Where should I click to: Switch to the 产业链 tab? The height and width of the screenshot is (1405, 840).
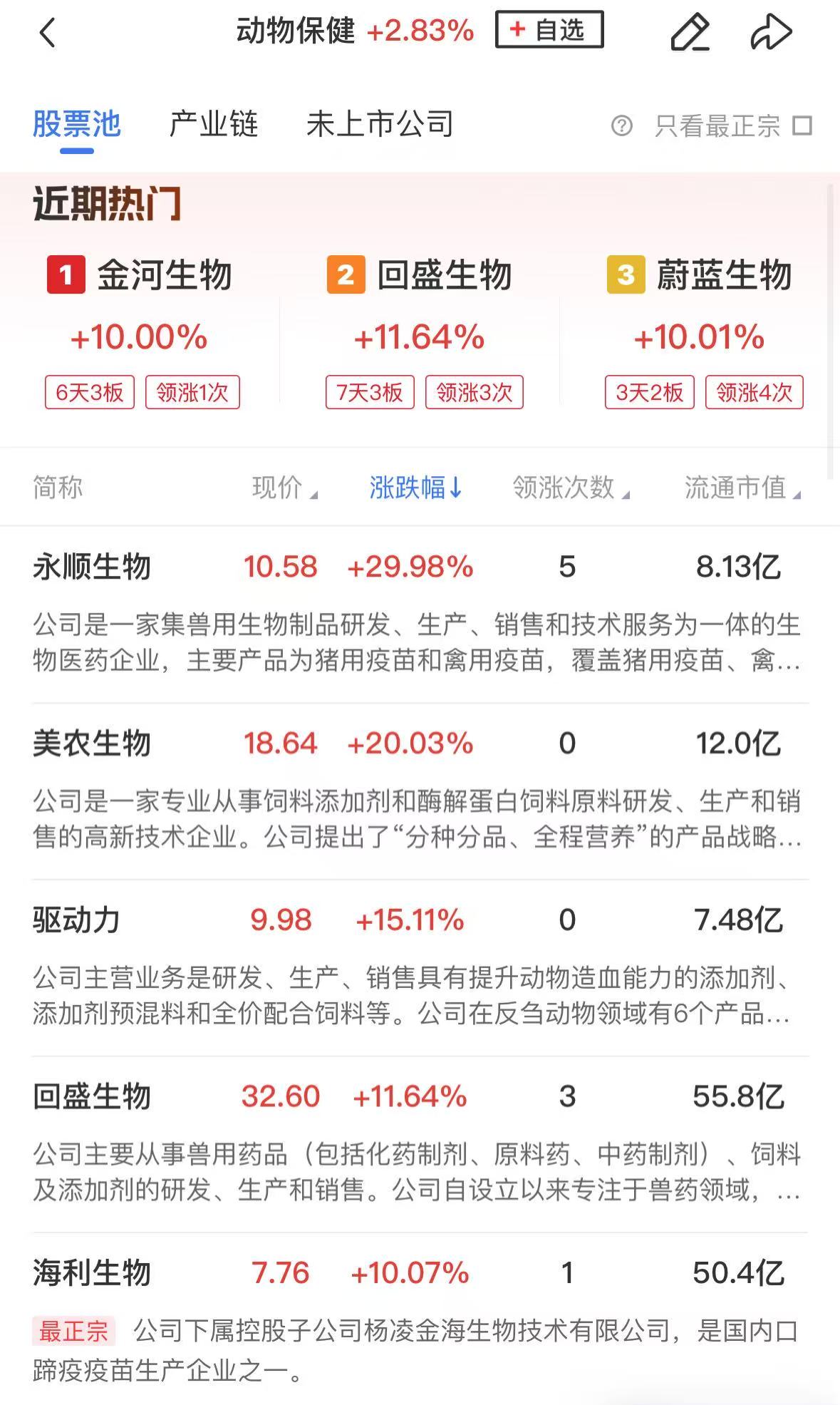pyautogui.click(x=213, y=125)
